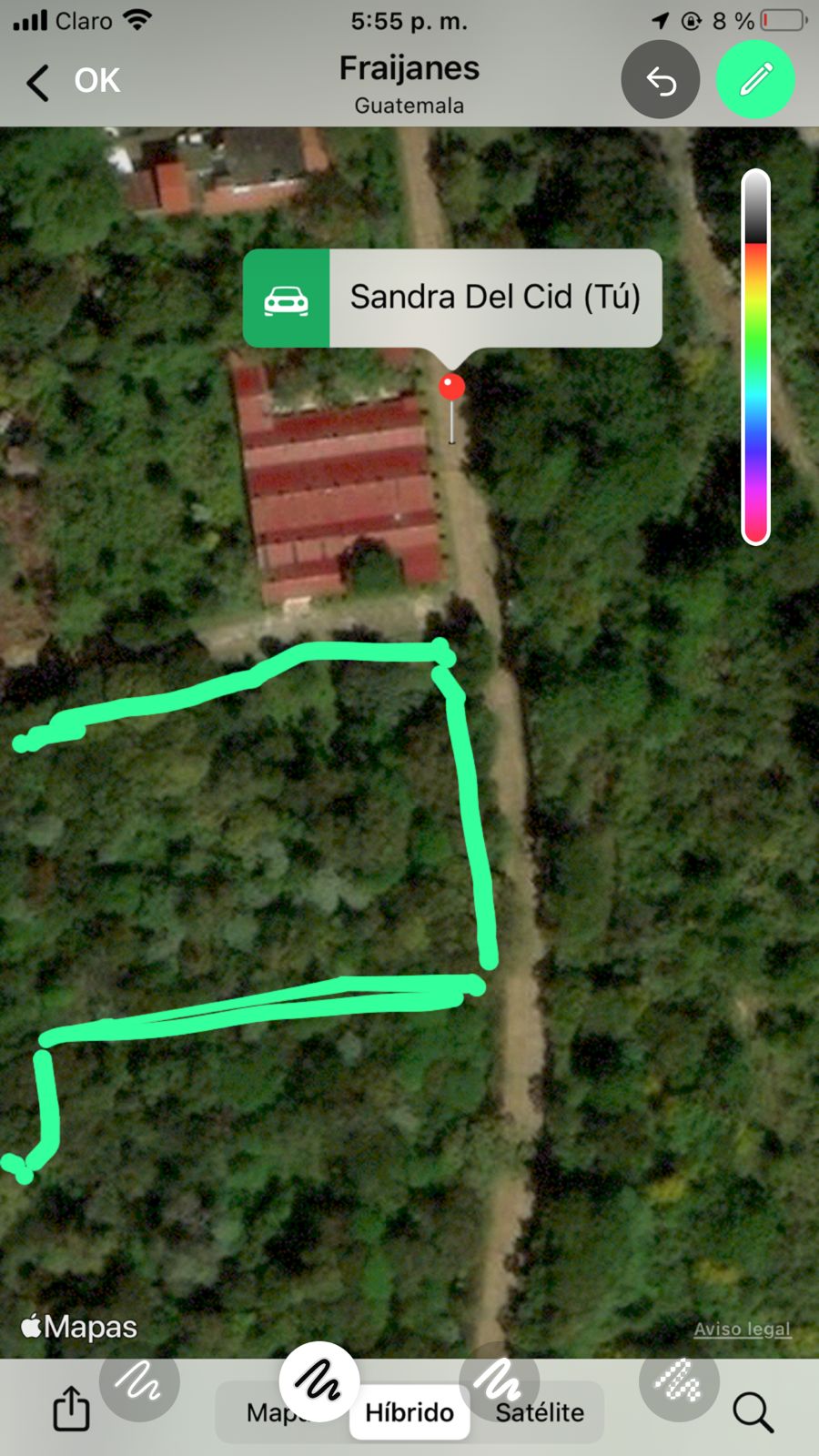Open the Sandra Del Cid (Tú) callout
The height and width of the screenshot is (1456, 819).
click(x=495, y=298)
